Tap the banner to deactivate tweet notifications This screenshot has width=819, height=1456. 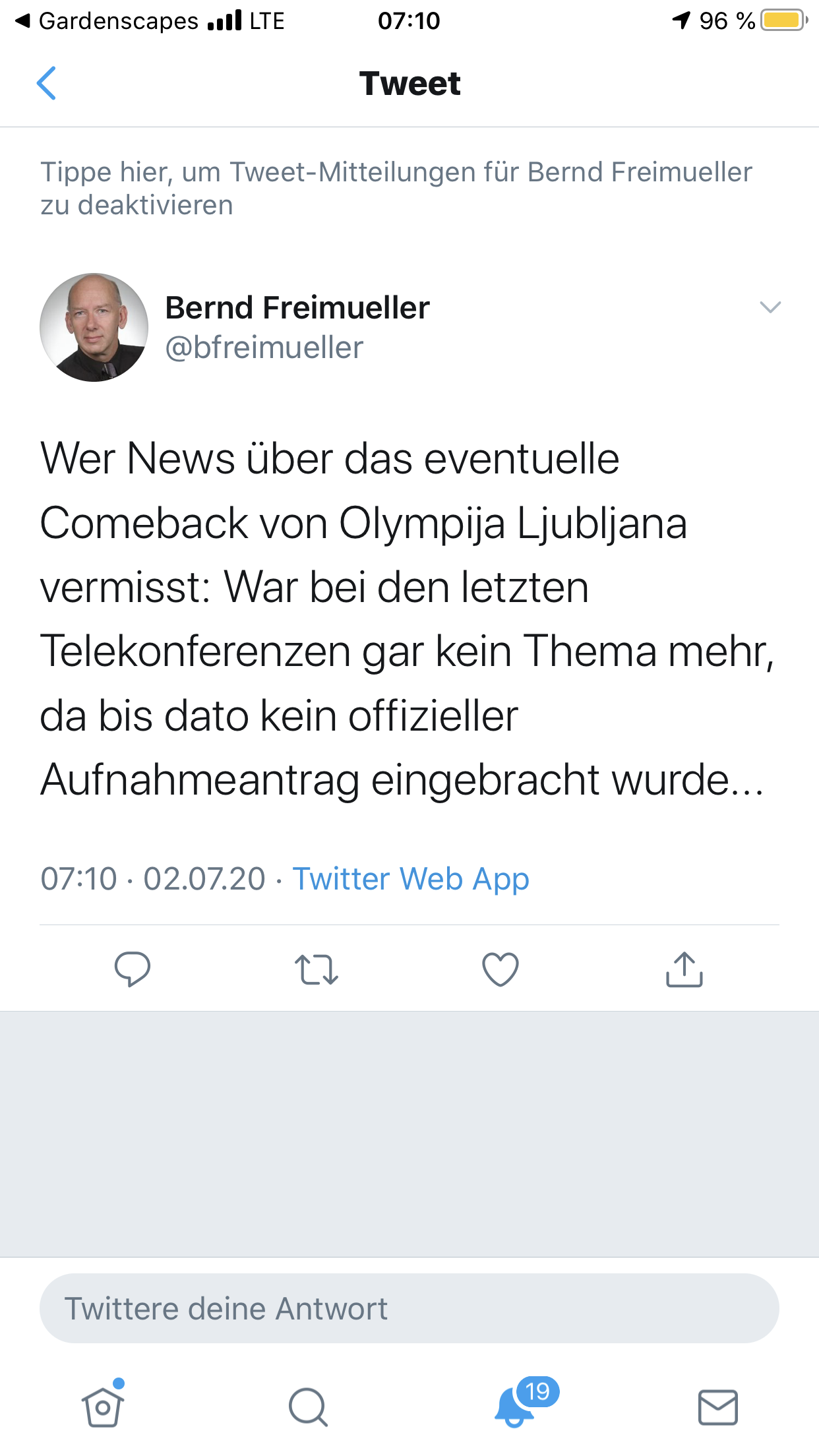point(396,188)
